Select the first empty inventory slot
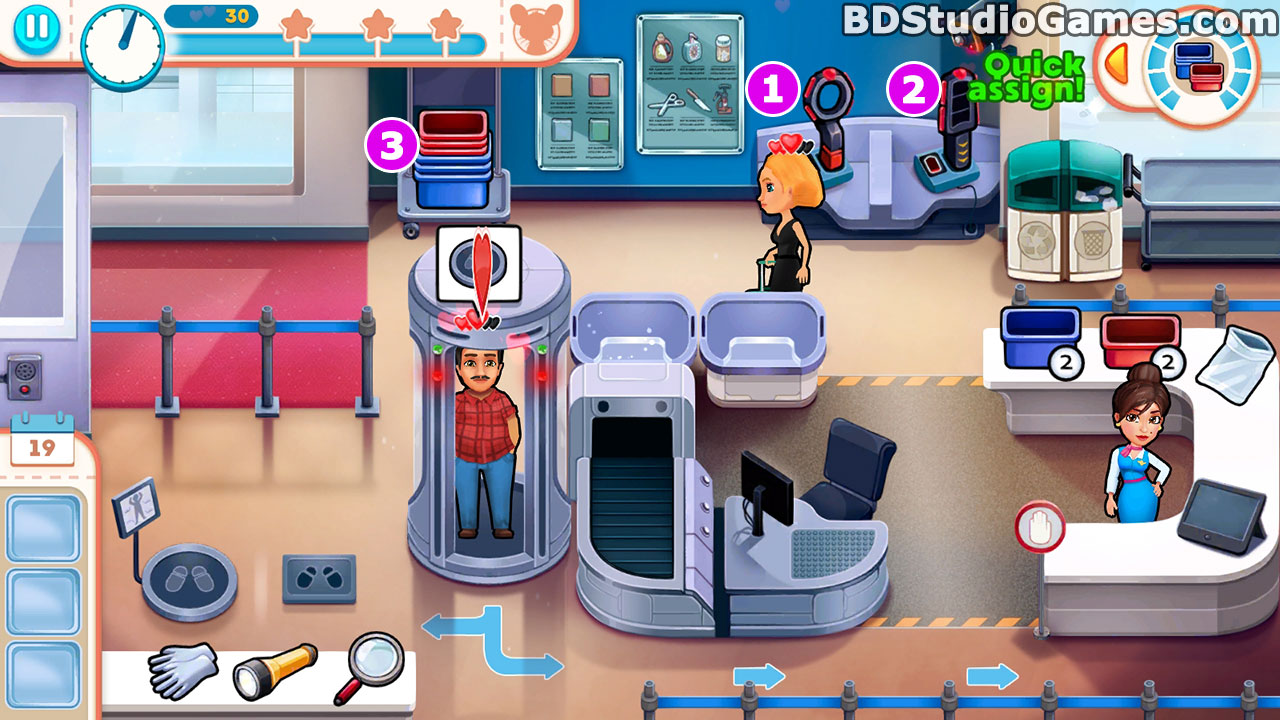The width and height of the screenshot is (1280, 720). [x=43, y=529]
